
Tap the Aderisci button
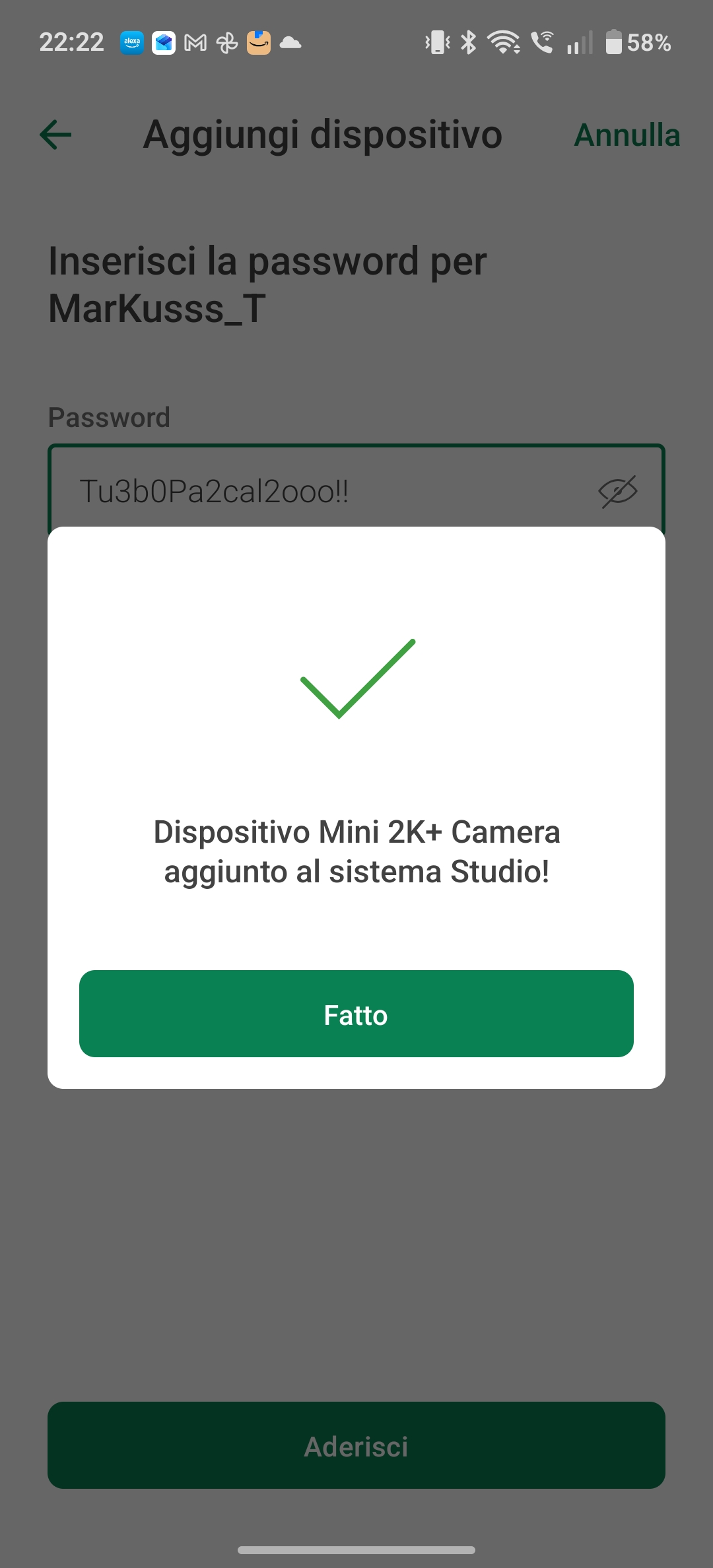[356, 1445]
